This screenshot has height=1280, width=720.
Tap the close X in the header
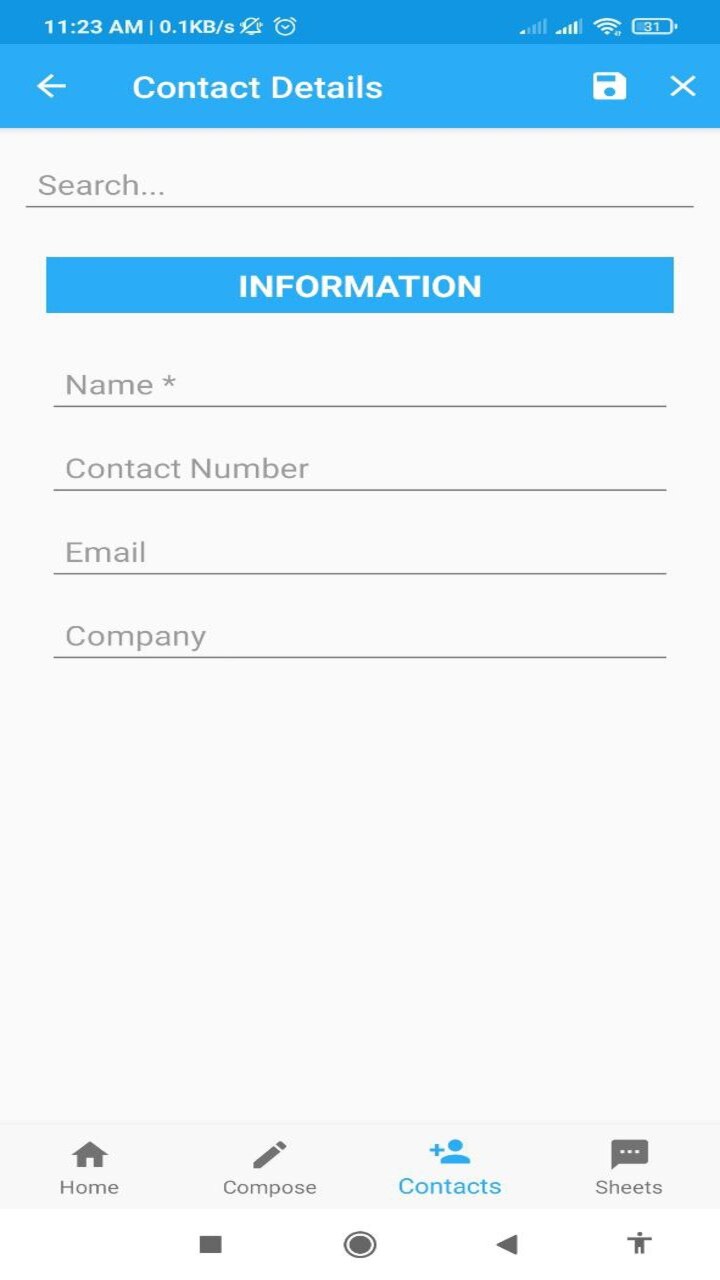[x=682, y=86]
